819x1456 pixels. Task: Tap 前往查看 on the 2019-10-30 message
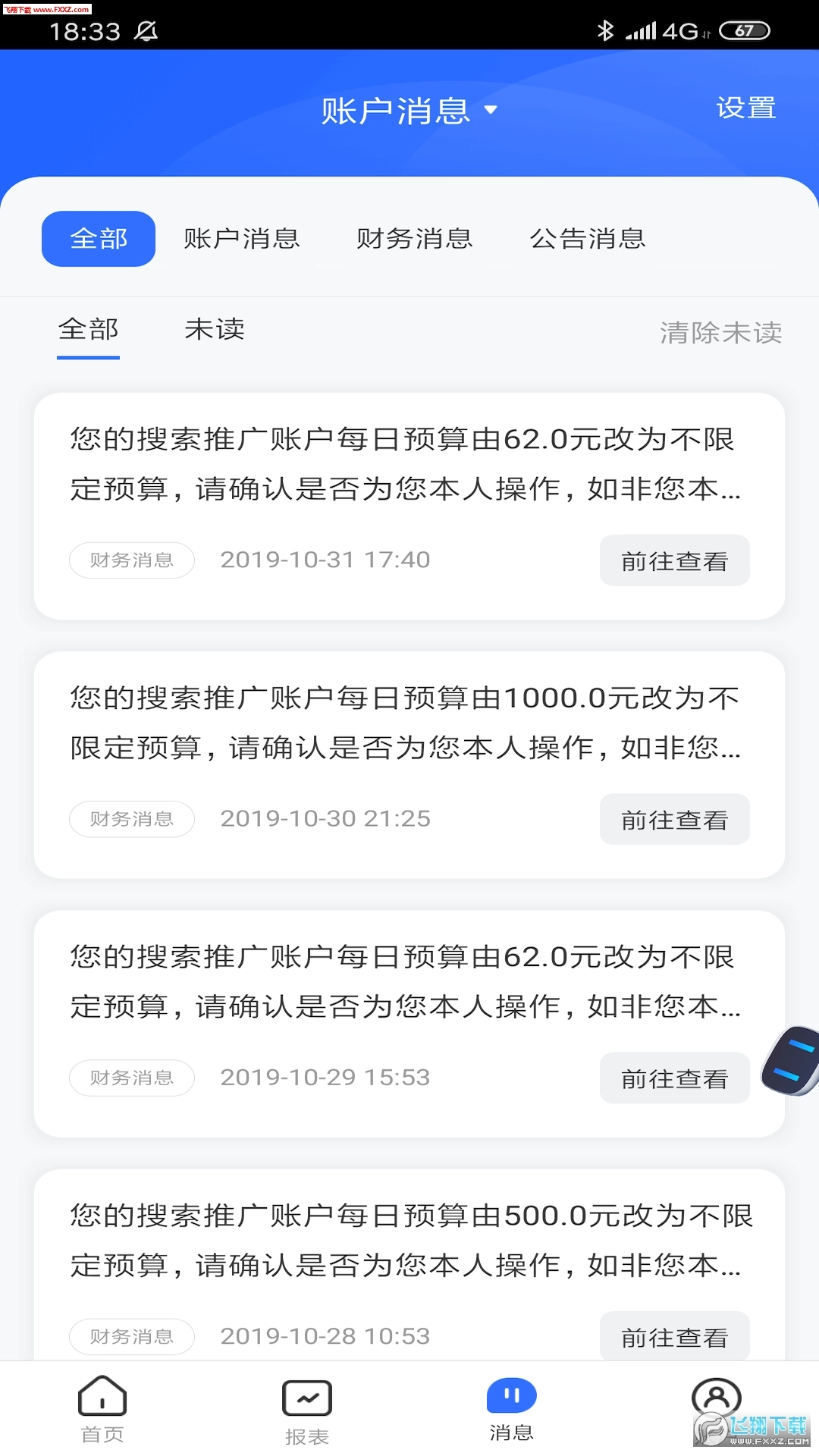click(x=674, y=819)
